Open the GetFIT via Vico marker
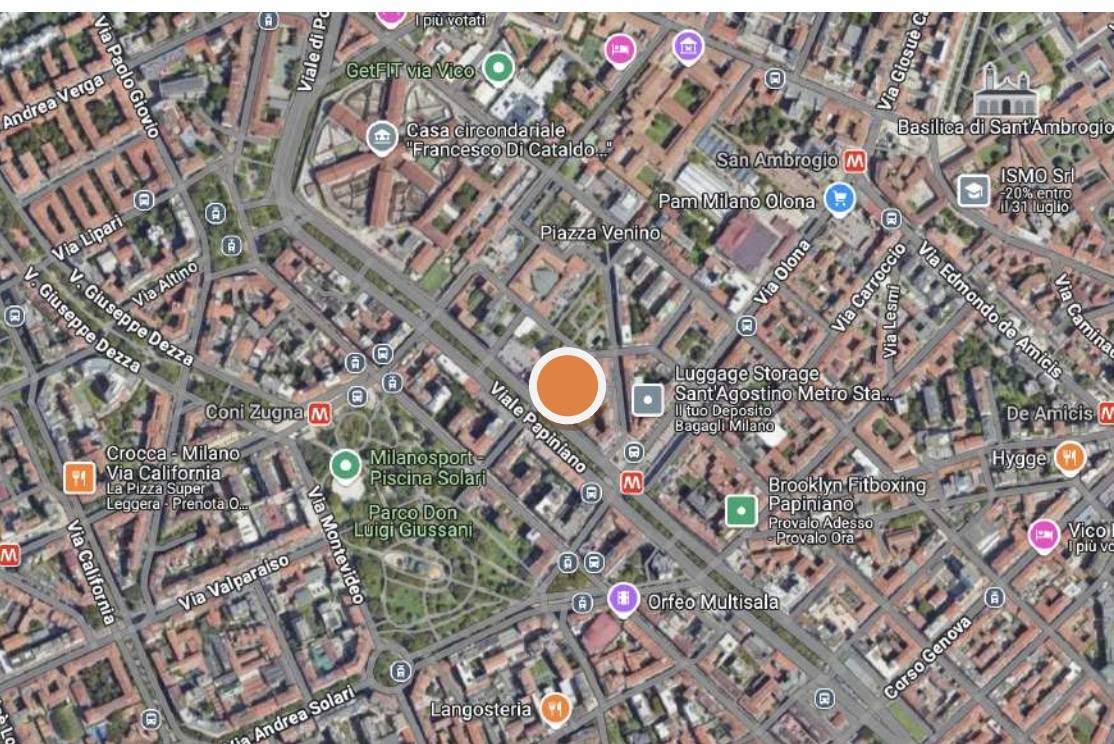Viewport: 1114px width, 744px height. [498, 69]
